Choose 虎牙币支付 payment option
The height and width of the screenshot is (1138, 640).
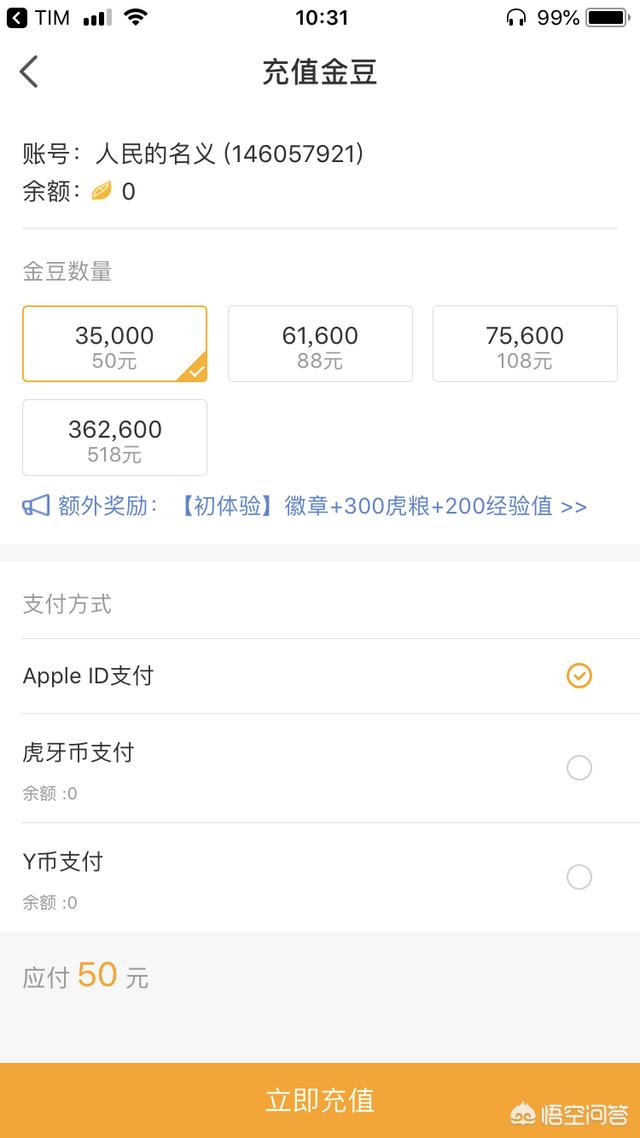[x=320, y=769]
